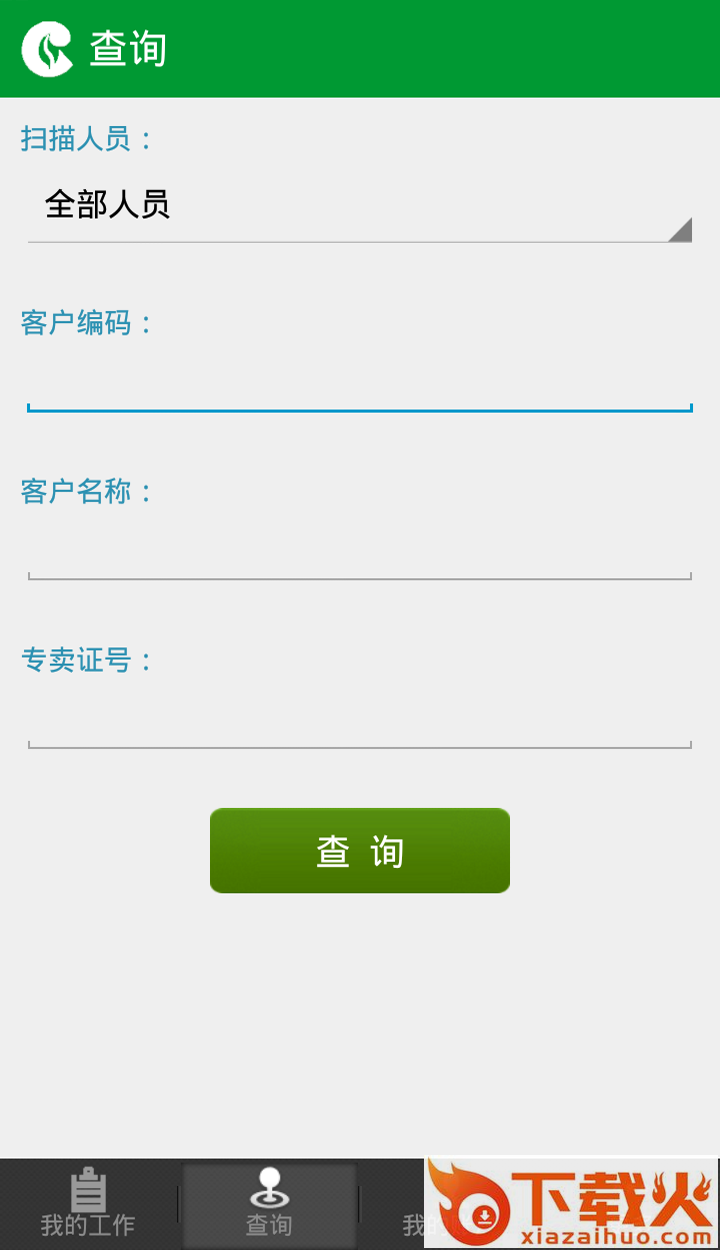Select the 专卖证号 input box

(x=360, y=720)
